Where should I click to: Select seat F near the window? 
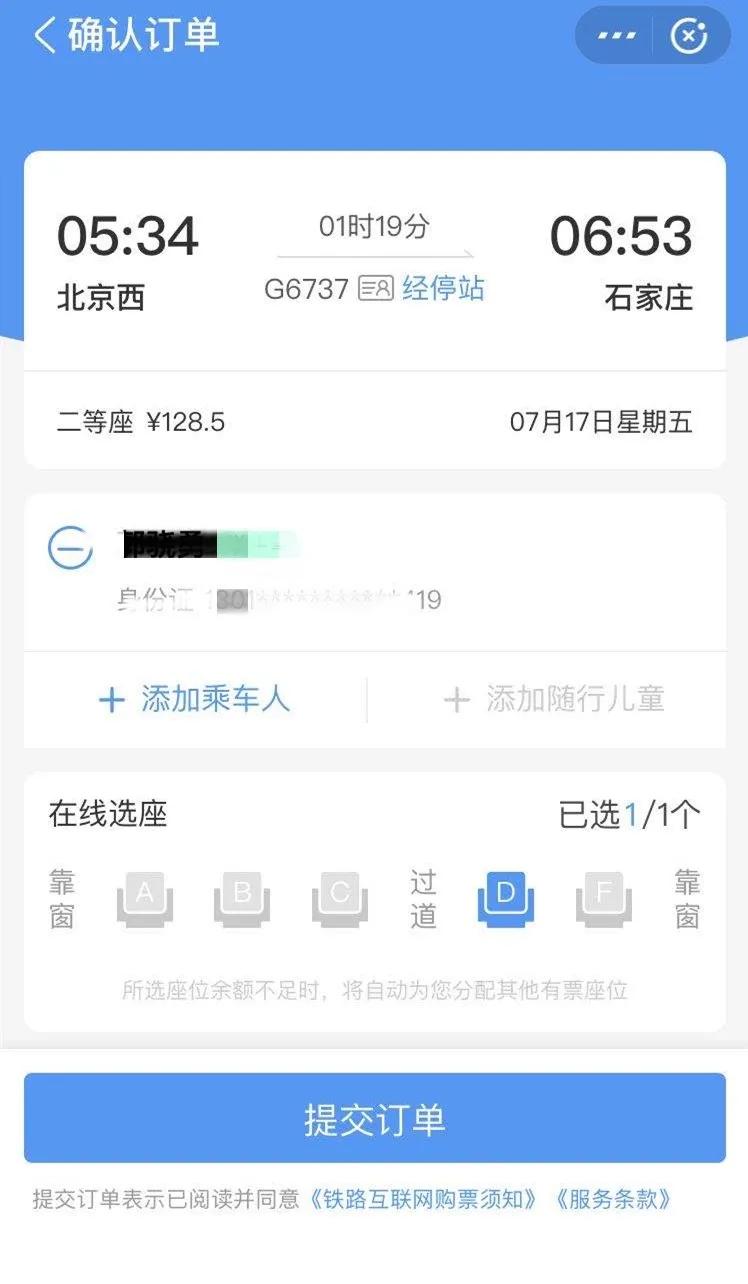pos(604,897)
